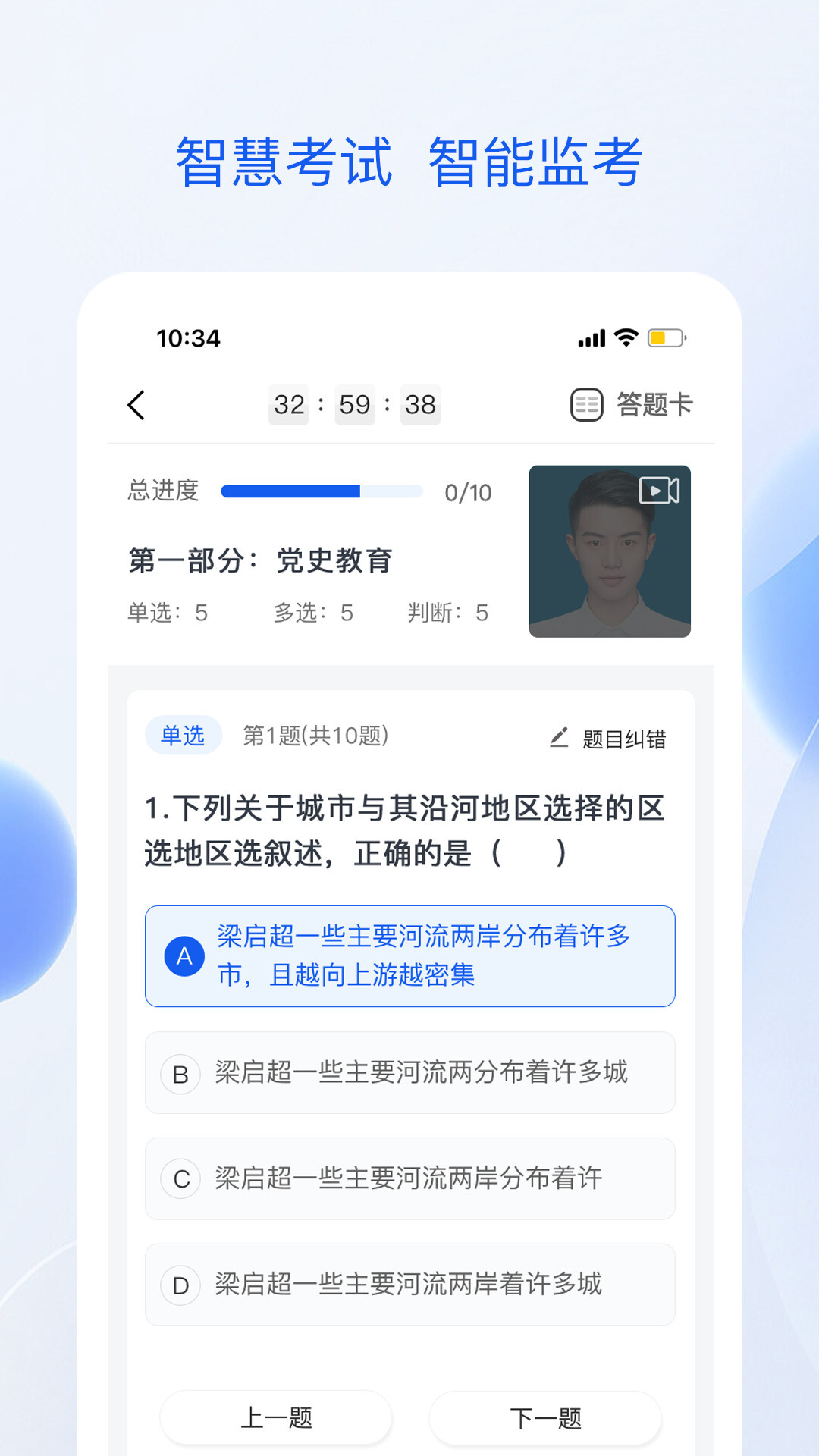
Task: Tap the back arrow to exit the exam
Action: click(x=136, y=406)
